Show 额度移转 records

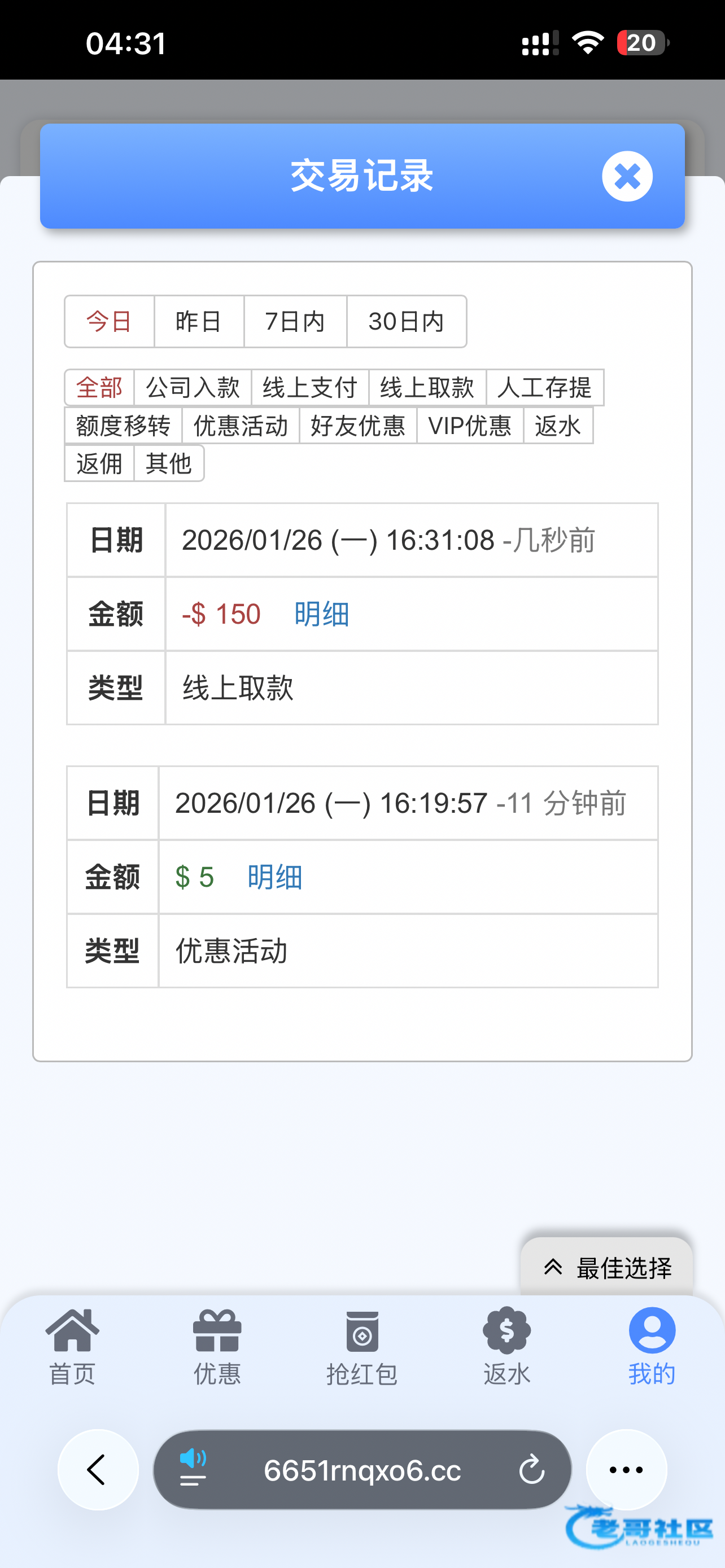[123, 426]
